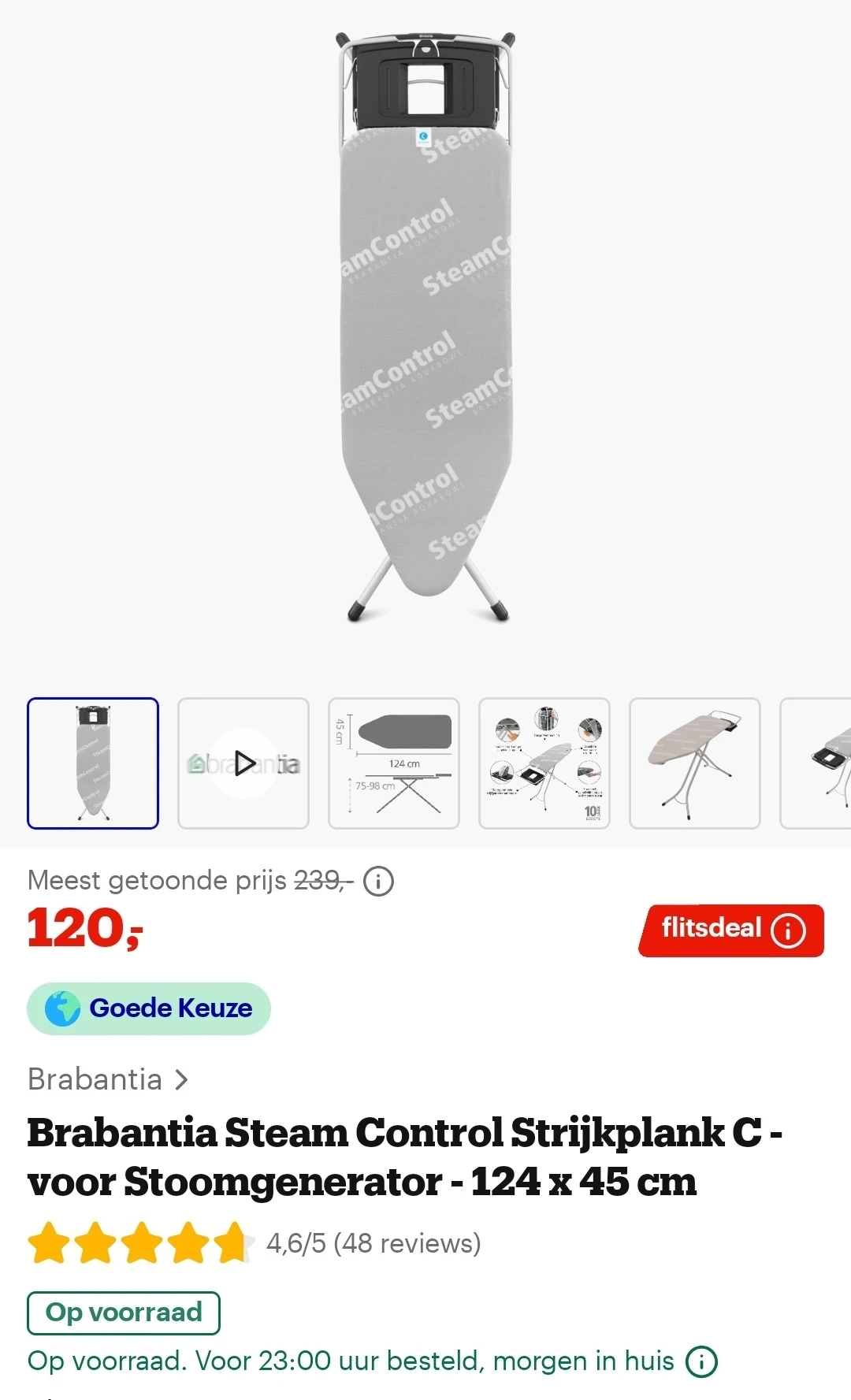Tap the red flitsdeal badge
Viewport: 851px width, 1400px height.
coord(730,930)
